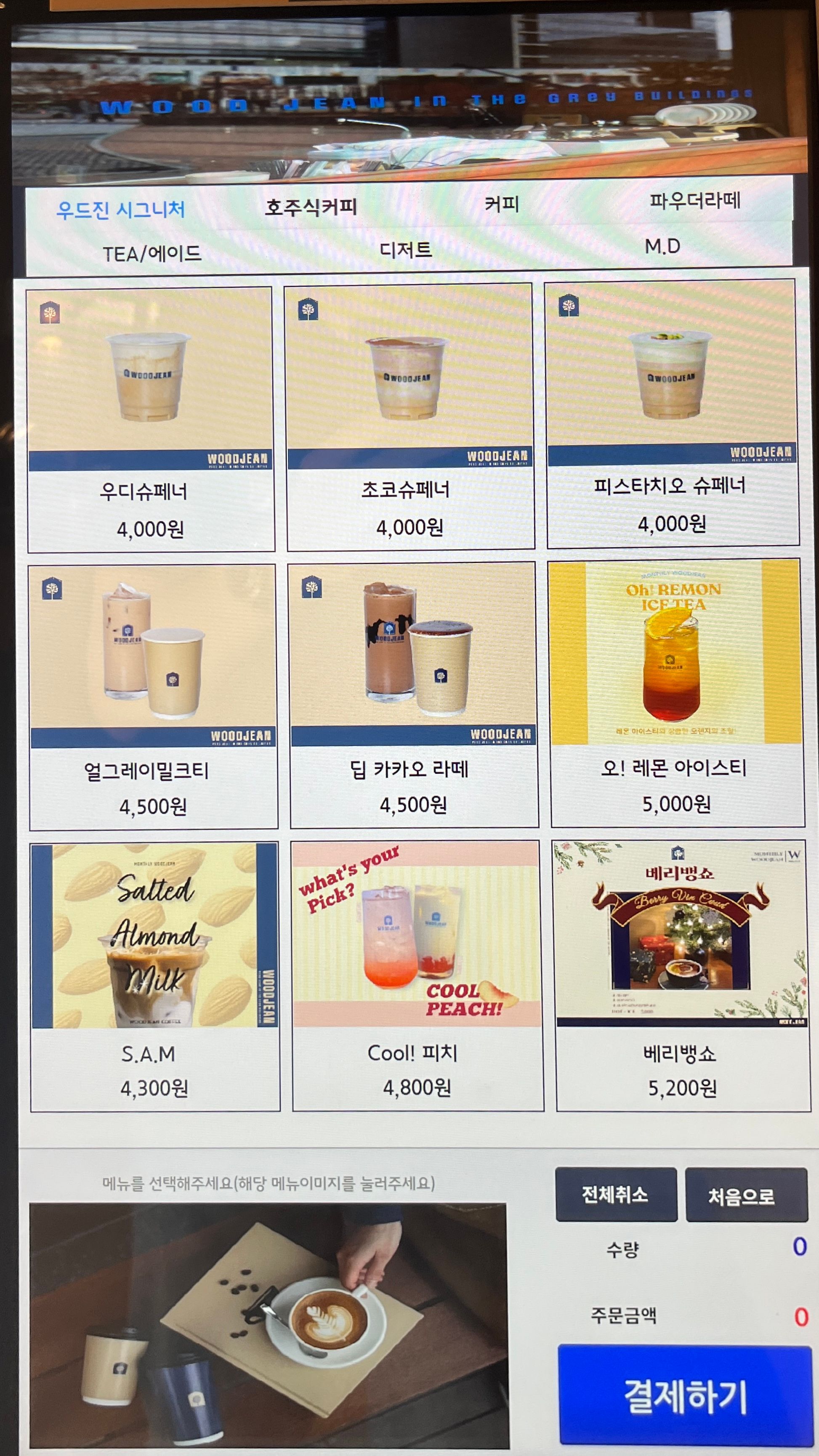Select the 우디슈페너 menu item

[x=151, y=420]
